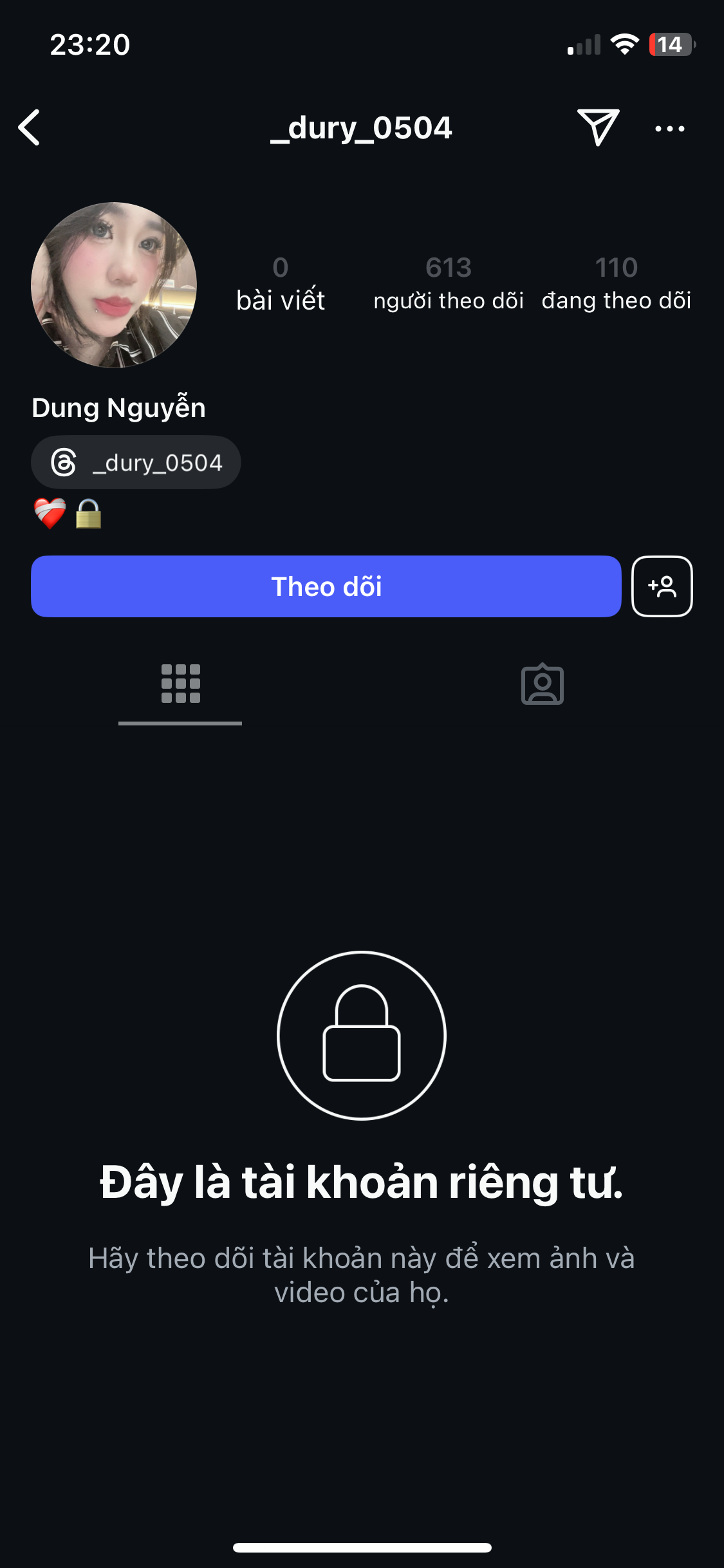
Task: Switch to the tagged photos tab
Action: 542,684
